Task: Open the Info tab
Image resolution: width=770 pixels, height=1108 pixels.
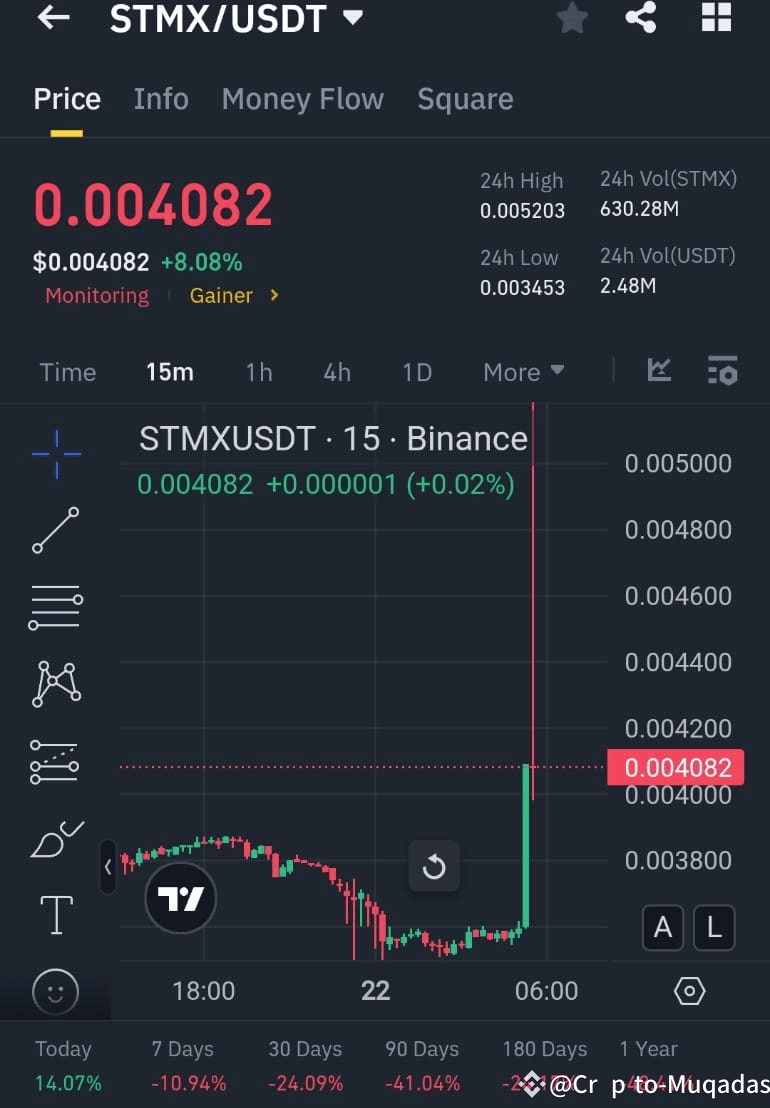Action: click(x=161, y=99)
